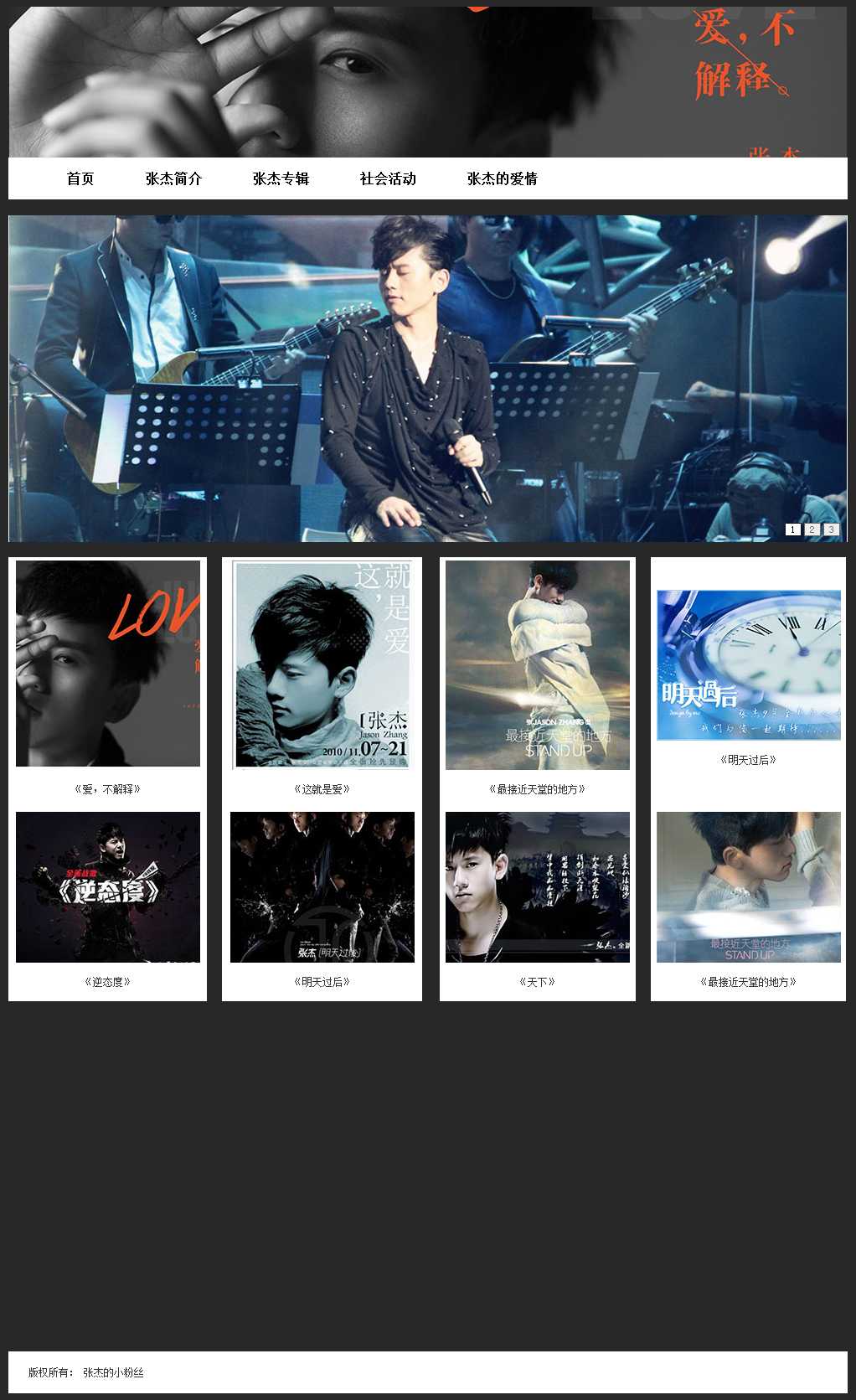856x1400 pixels.
Task: Open the 张杰专辑 section
Action: coord(281,178)
